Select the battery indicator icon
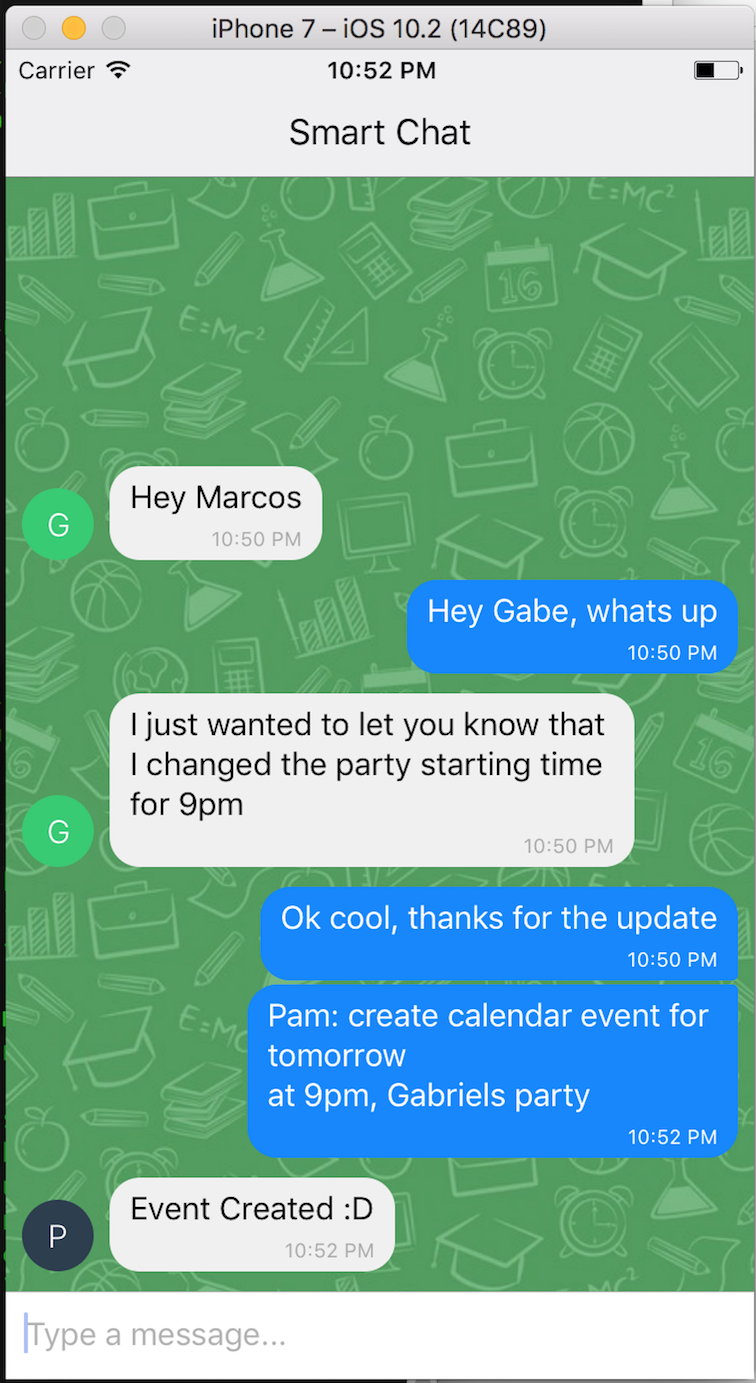 (x=716, y=69)
